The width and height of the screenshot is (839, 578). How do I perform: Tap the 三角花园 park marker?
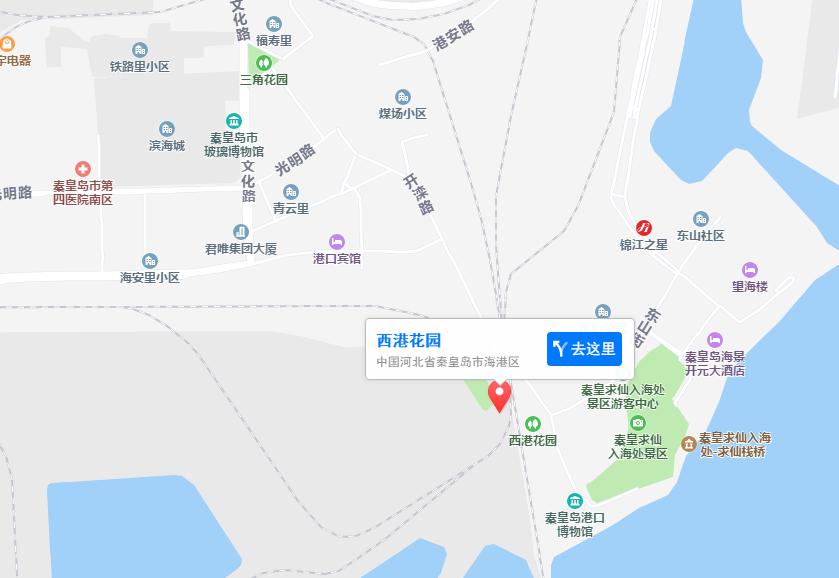pos(263,62)
